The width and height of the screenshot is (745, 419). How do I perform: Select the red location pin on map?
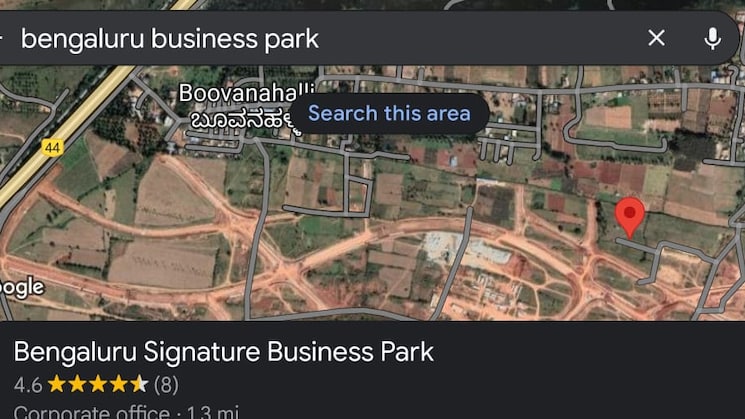click(x=629, y=215)
